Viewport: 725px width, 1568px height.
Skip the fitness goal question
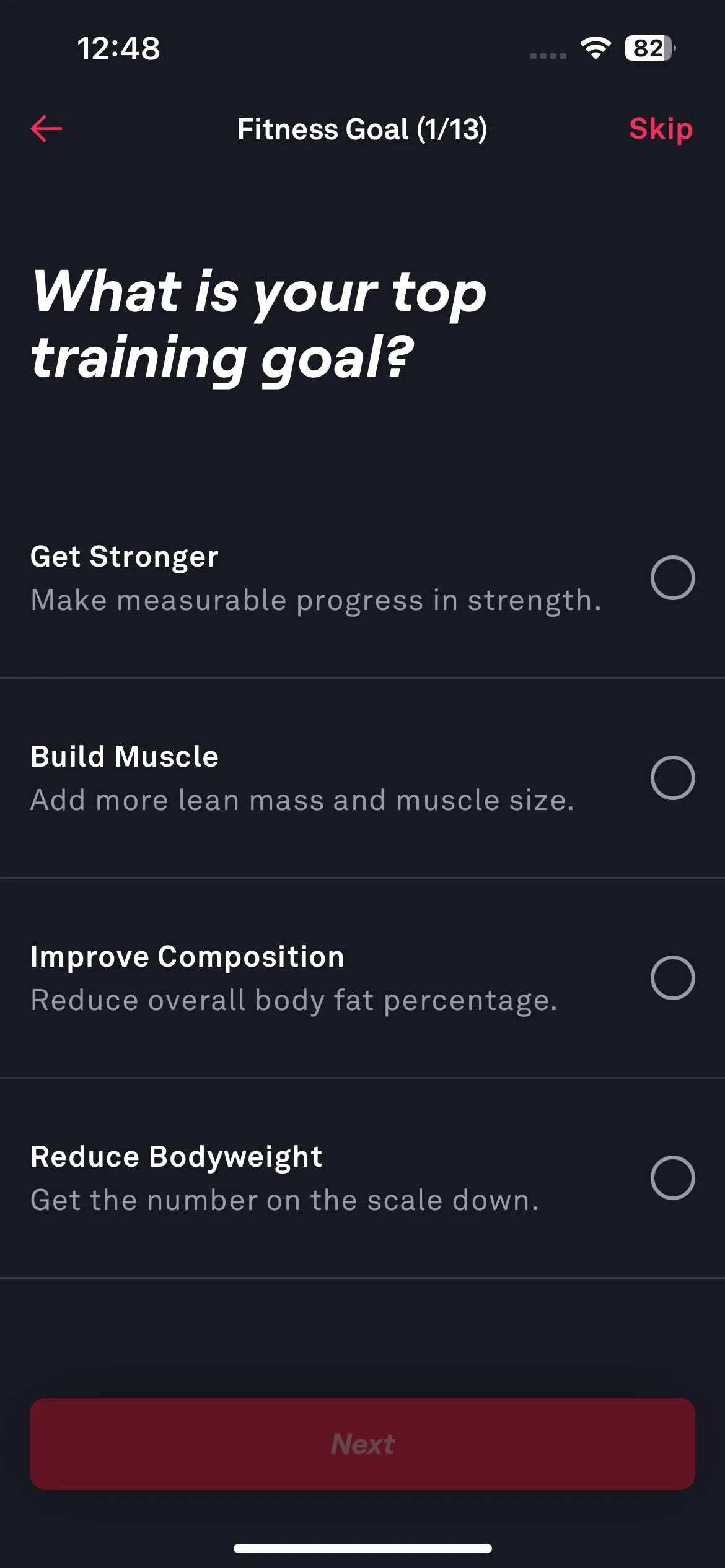tap(661, 130)
